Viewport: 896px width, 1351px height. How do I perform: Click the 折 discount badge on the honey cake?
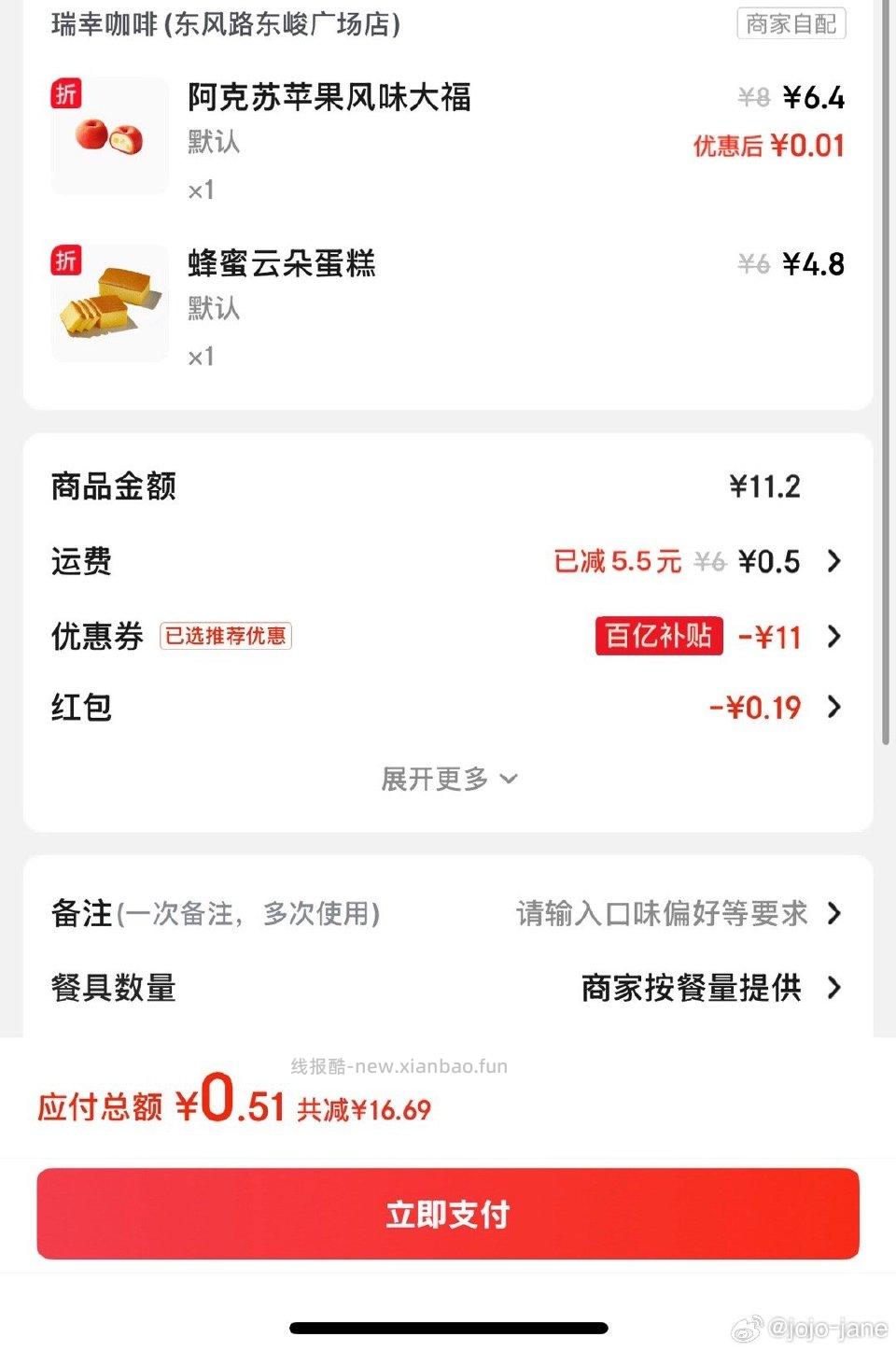coord(65,262)
